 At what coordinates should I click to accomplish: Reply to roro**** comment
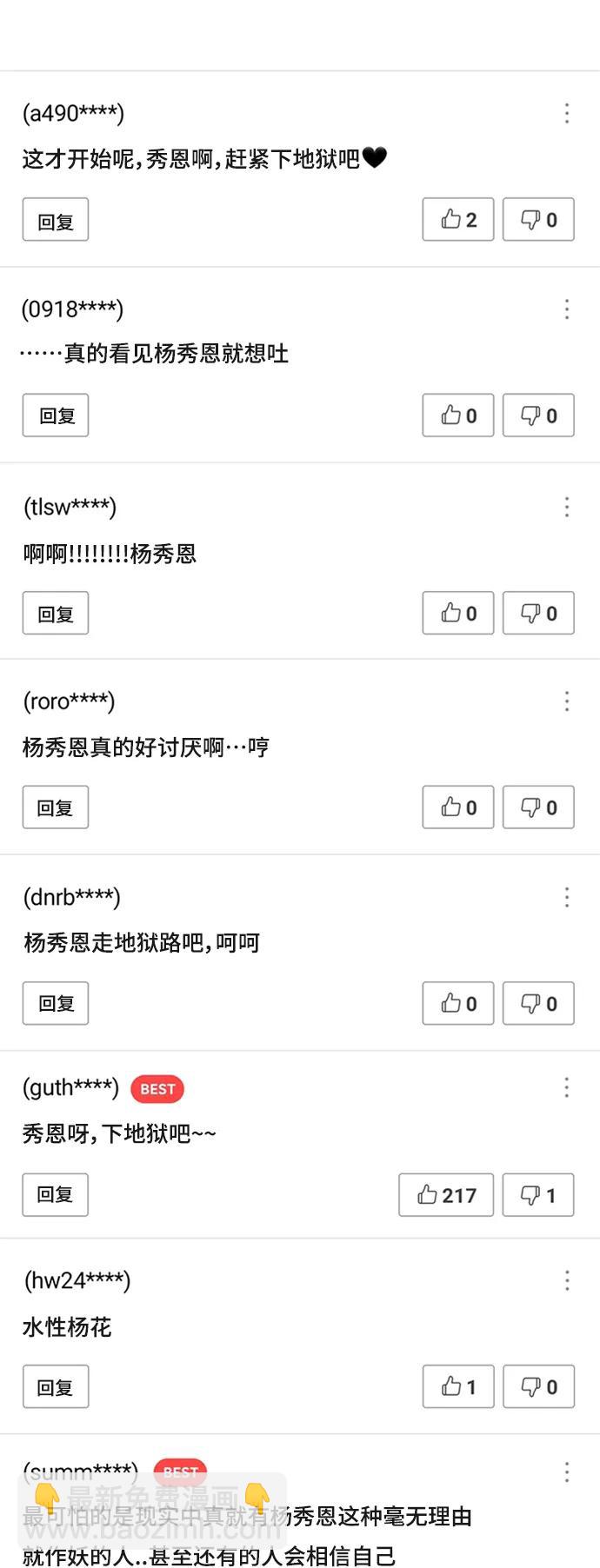[x=56, y=807]
